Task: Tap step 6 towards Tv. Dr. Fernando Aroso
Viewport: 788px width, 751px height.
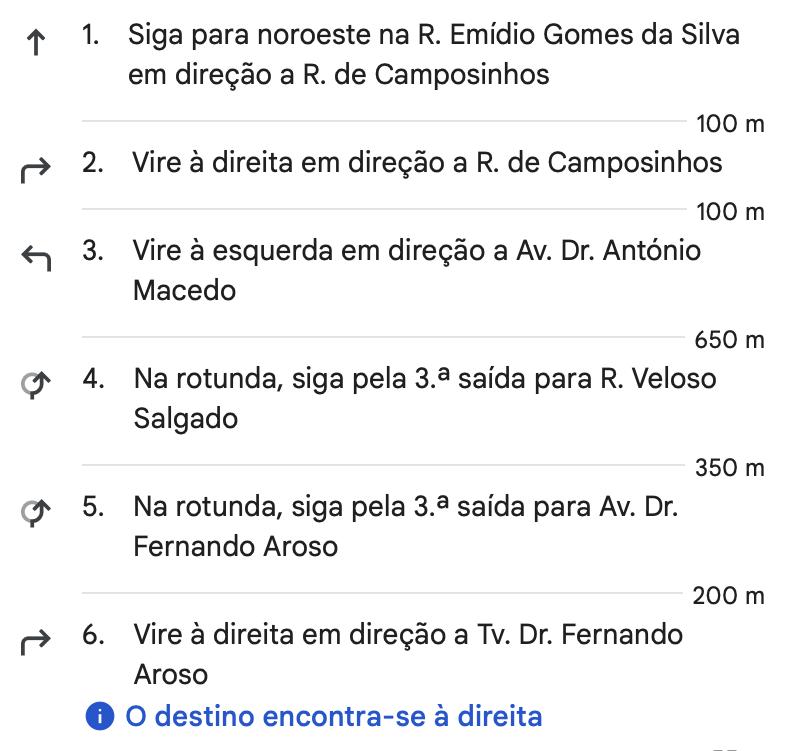Action: point(408,653)
